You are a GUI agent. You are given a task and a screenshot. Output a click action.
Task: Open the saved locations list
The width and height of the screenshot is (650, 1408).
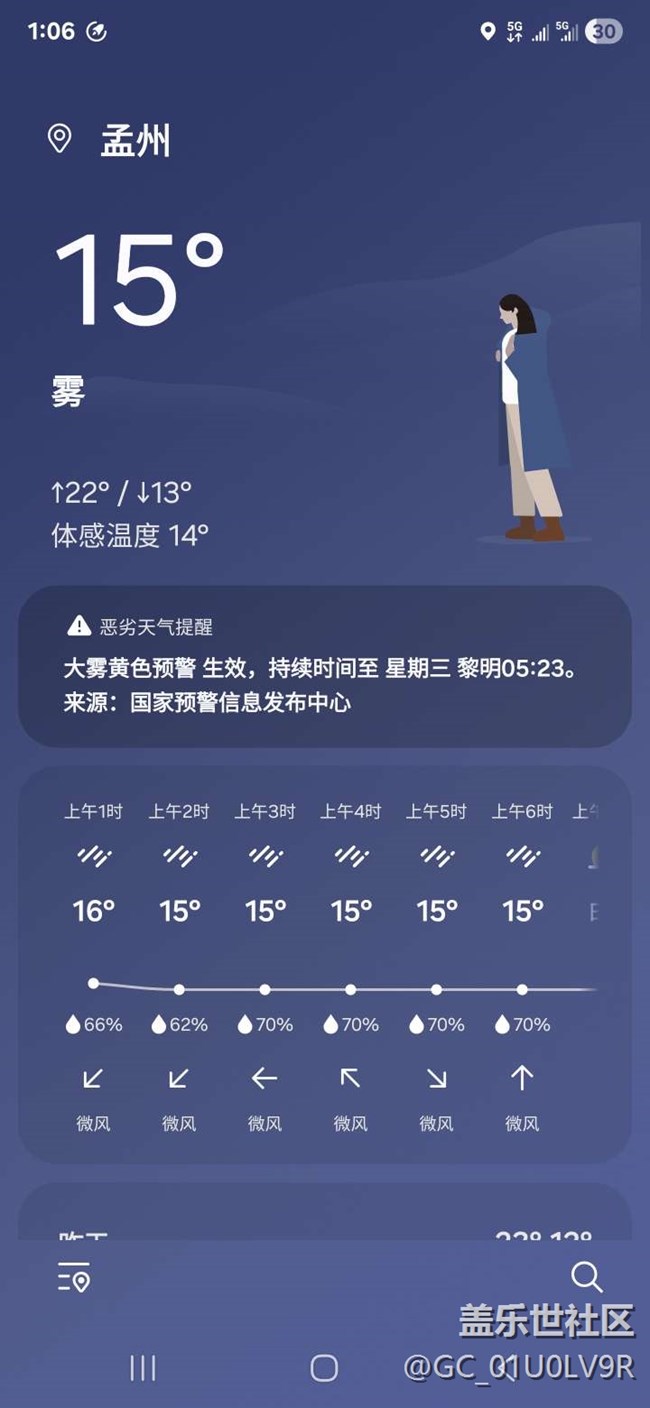(74, 1277)
